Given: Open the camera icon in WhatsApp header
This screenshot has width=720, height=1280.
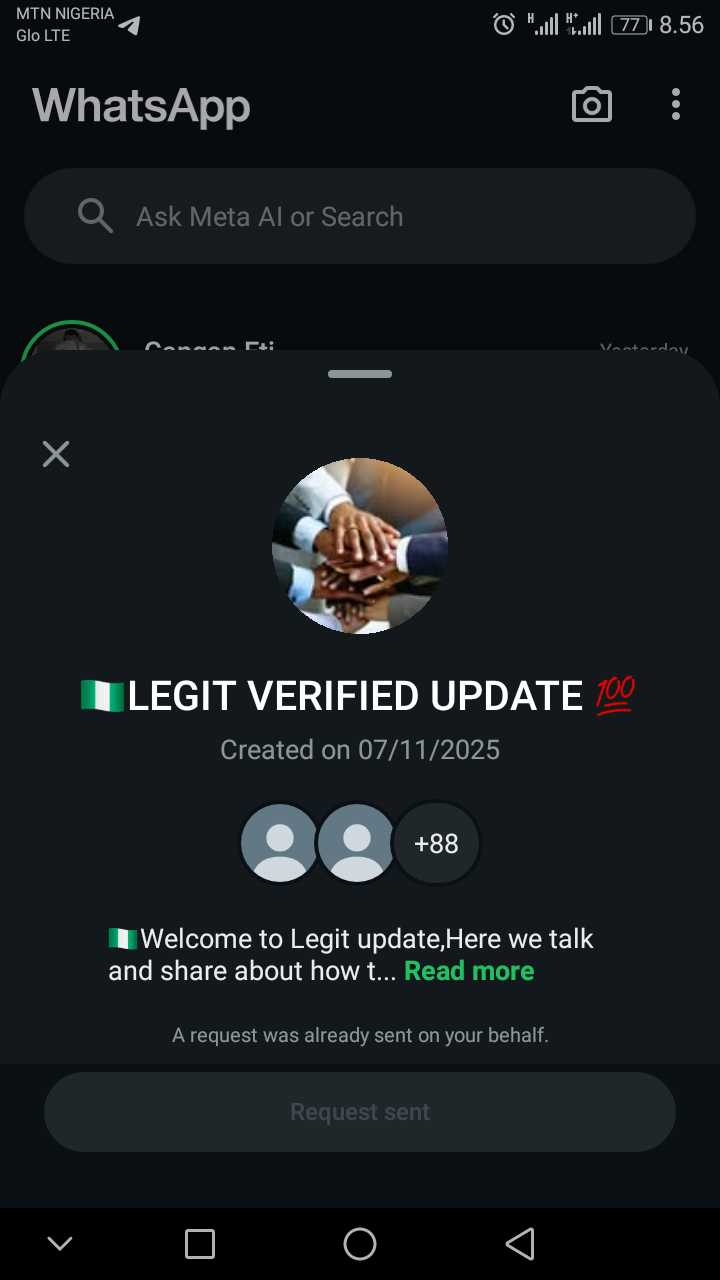Looking at the screenshot, I should (x=592, y=105).
